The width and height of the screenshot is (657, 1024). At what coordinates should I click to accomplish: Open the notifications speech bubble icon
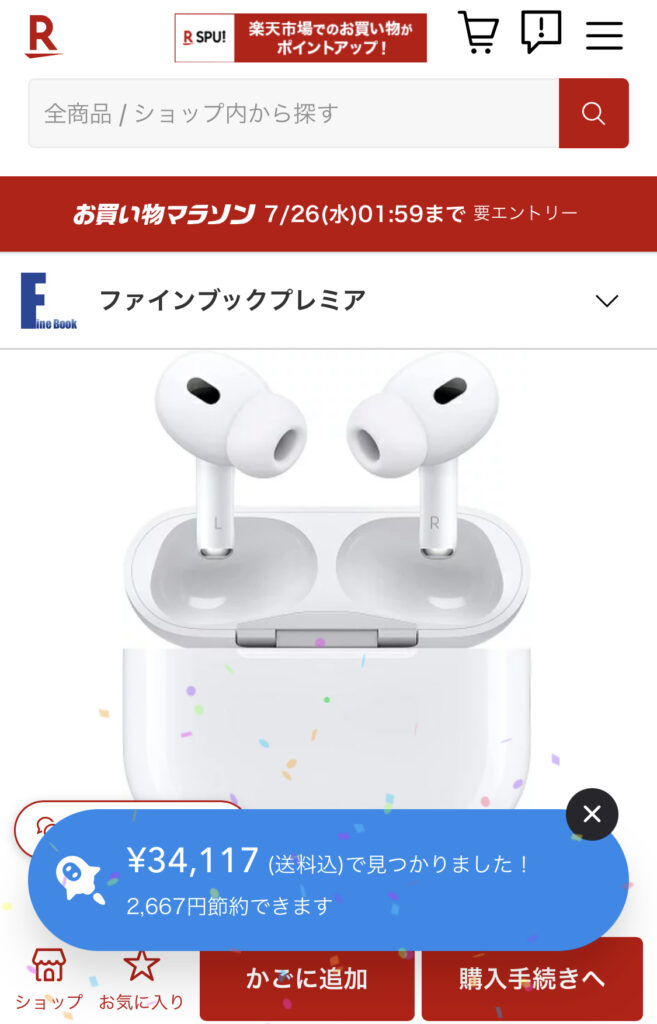pyautogui.click(x=541, y=34)
